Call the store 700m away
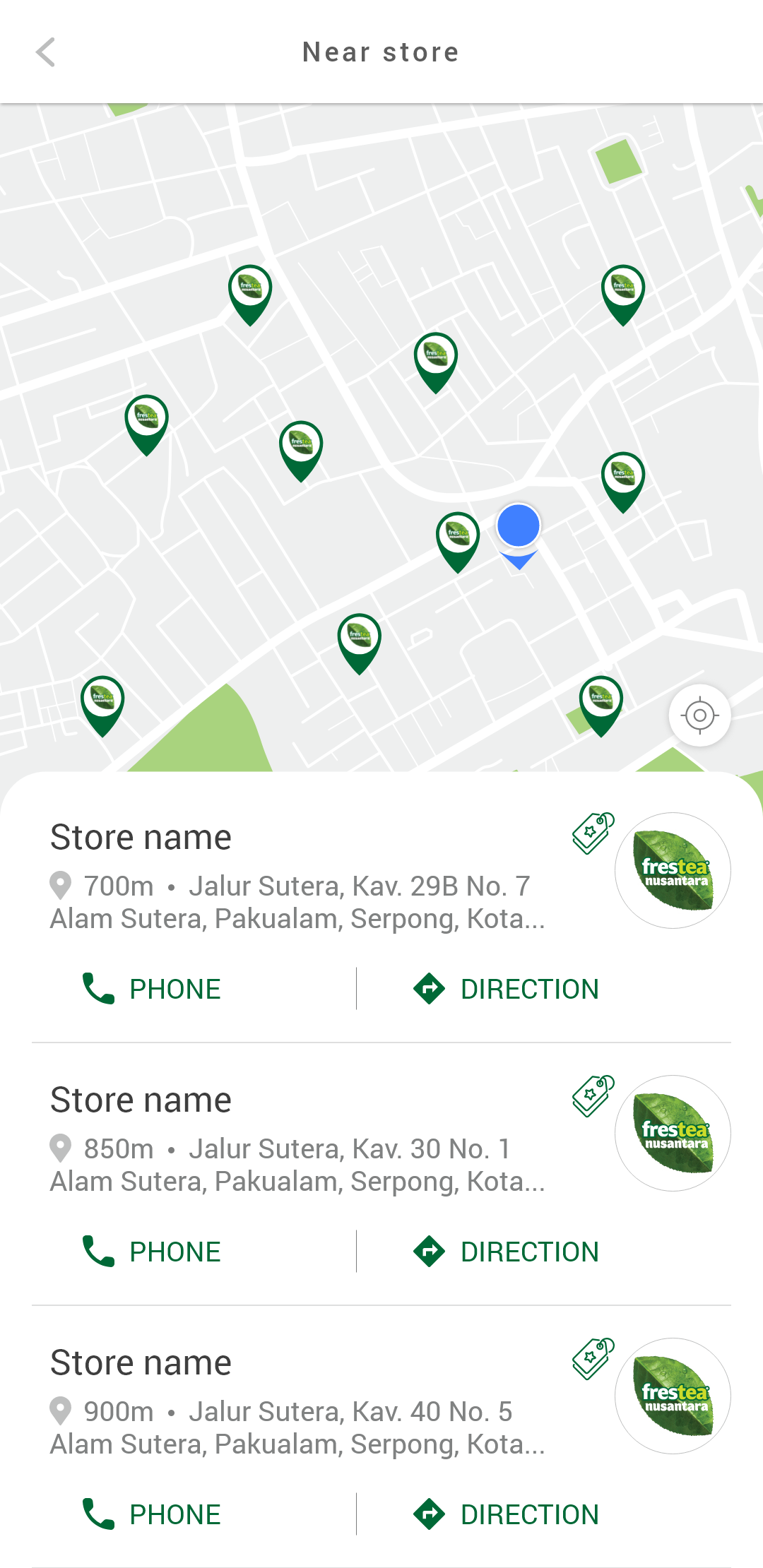The width and height of the screenshot is (763, 1568). tap(152, 989)
